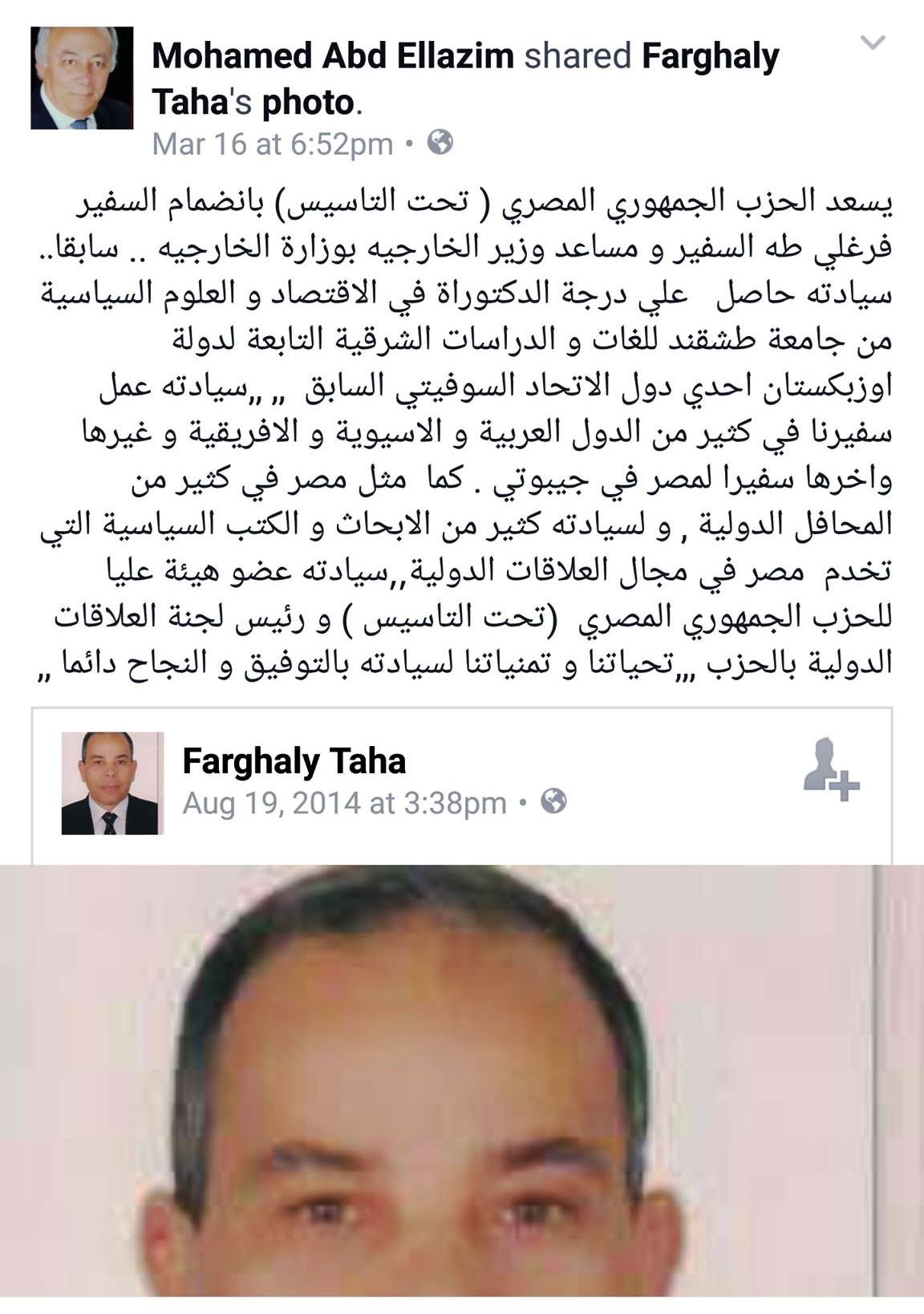
Task: Open the Aug 19, 2014 original post timestamp
Action: pos(344,803)
